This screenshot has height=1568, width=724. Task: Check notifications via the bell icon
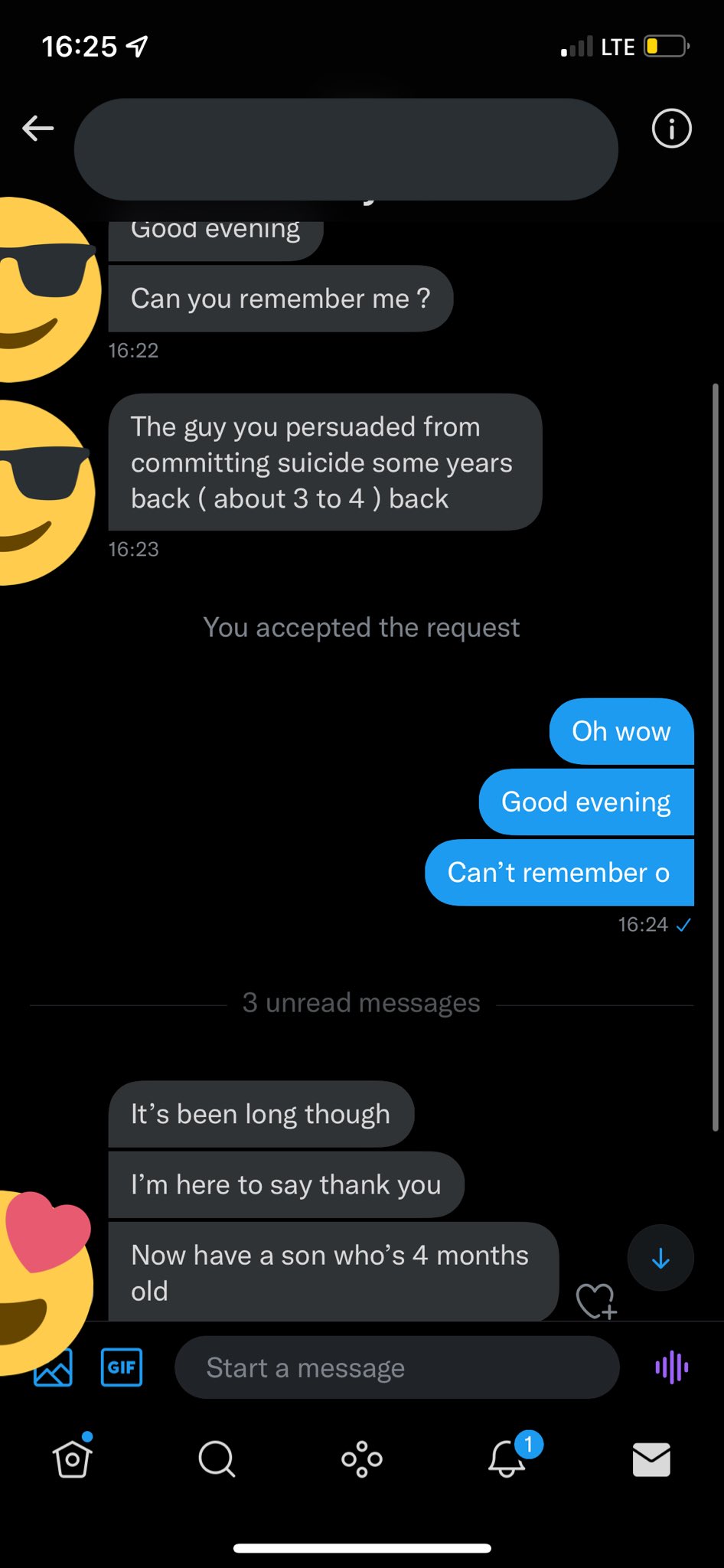tap(506, 1459)
